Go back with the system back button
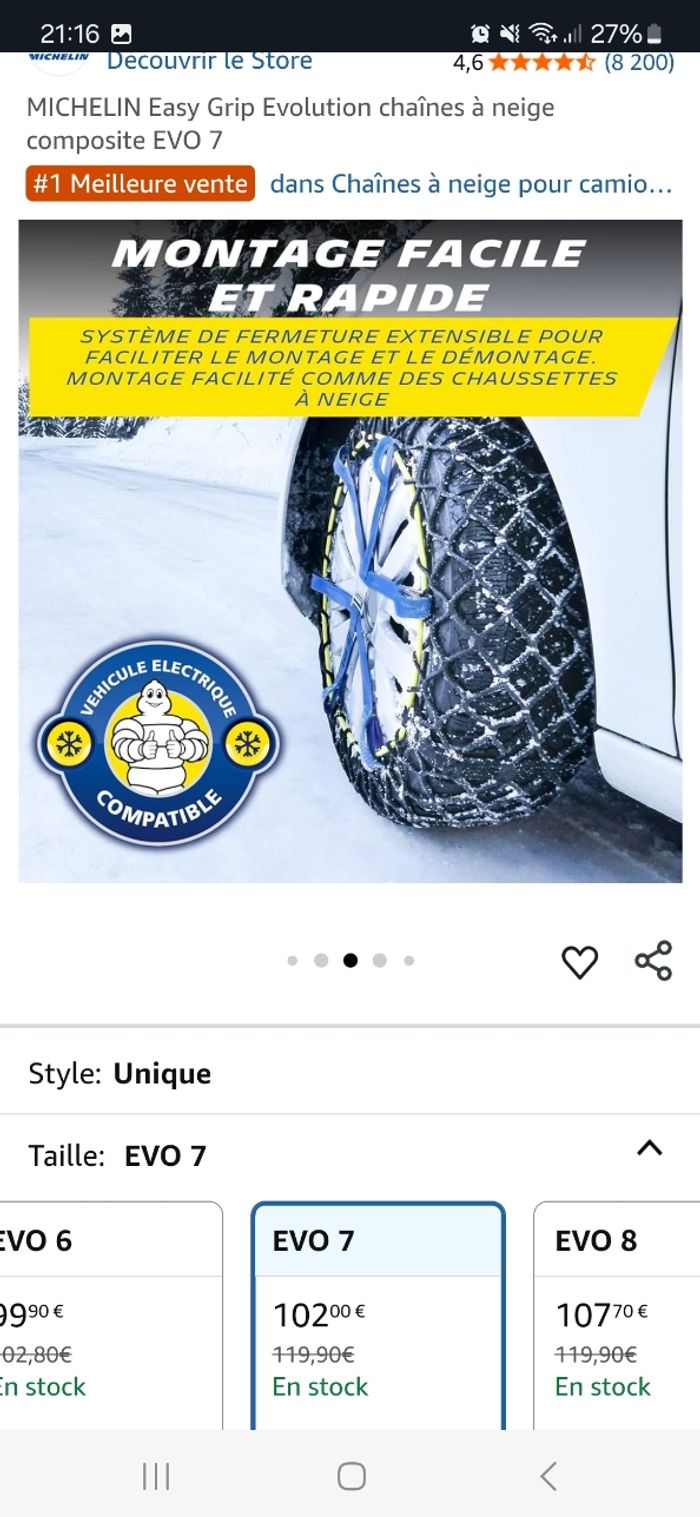The width and height of the screenshot is (700, 1517). [x=548, y=1476]
